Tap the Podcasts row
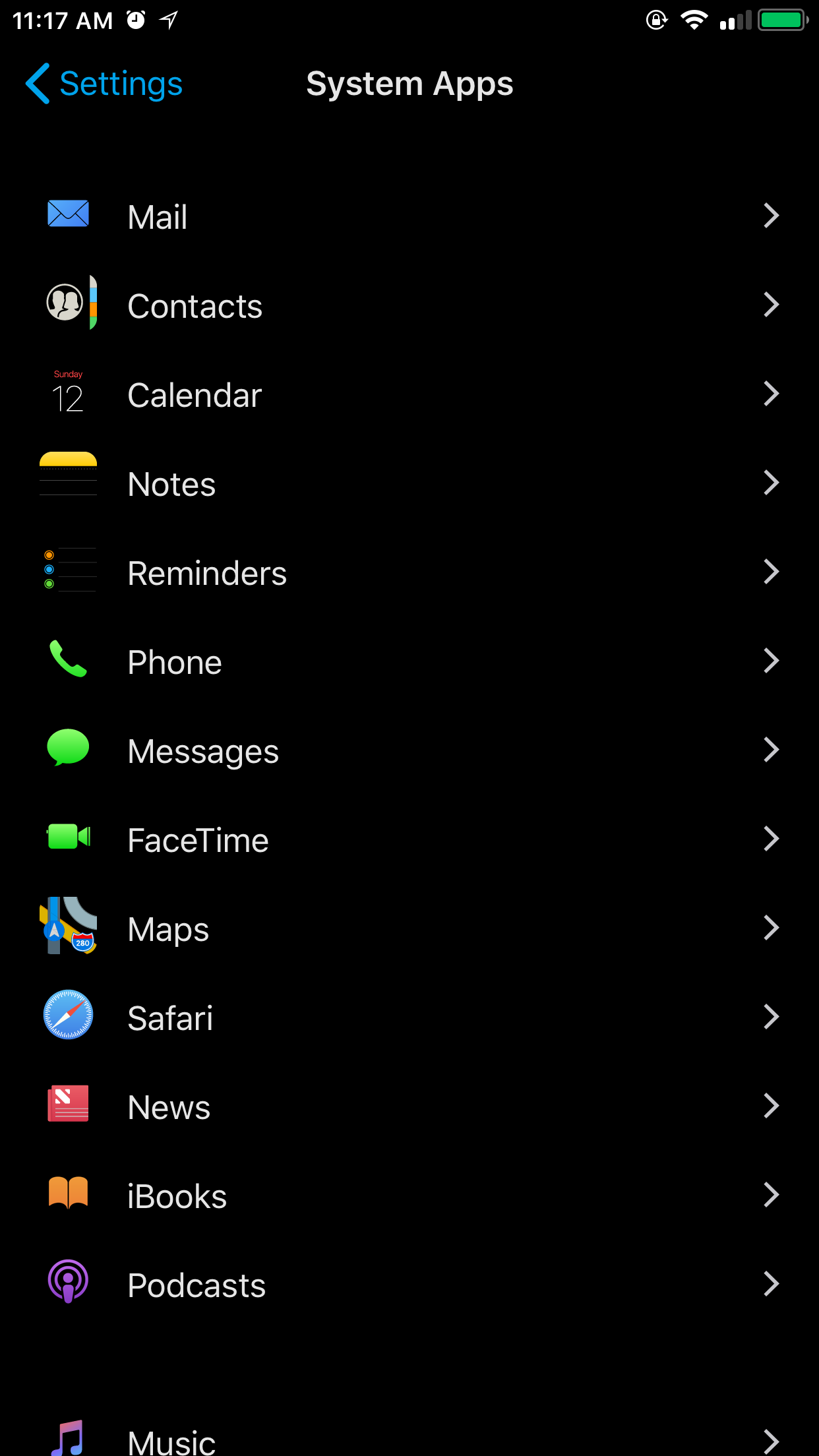 pyautogui.click(x=409, y=1285)
